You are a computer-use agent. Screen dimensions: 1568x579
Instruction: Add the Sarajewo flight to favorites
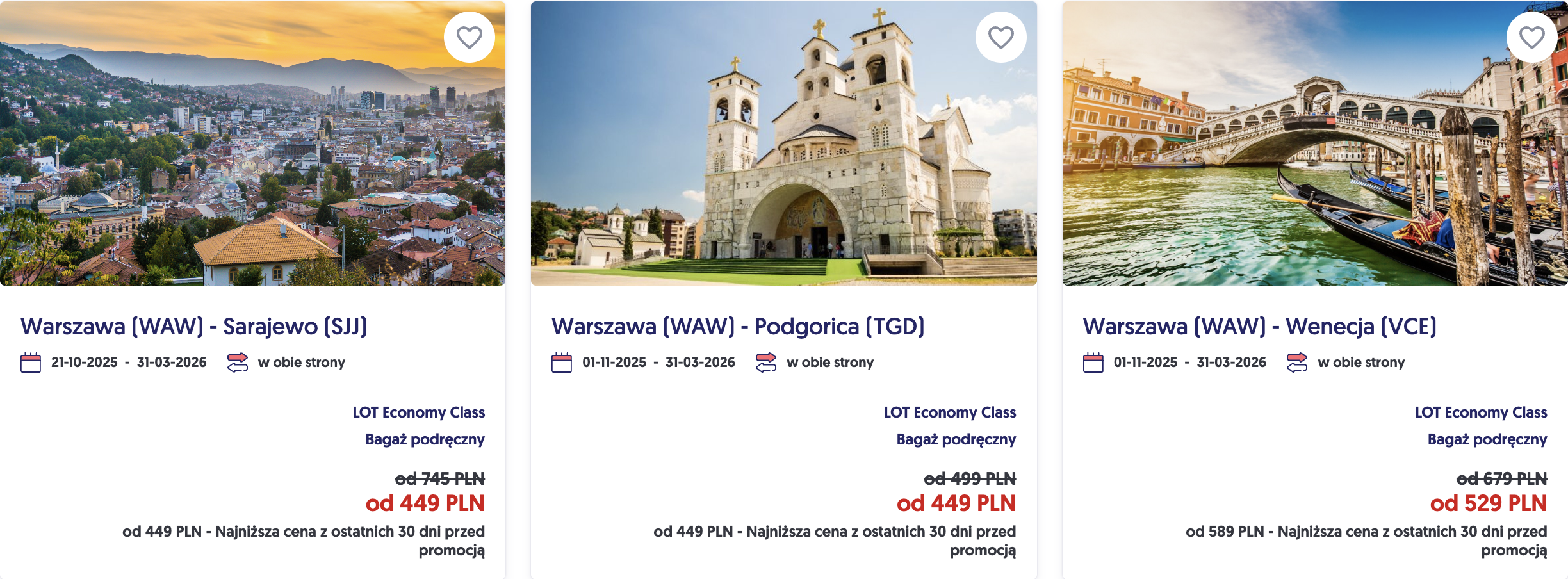pos(469,37)
